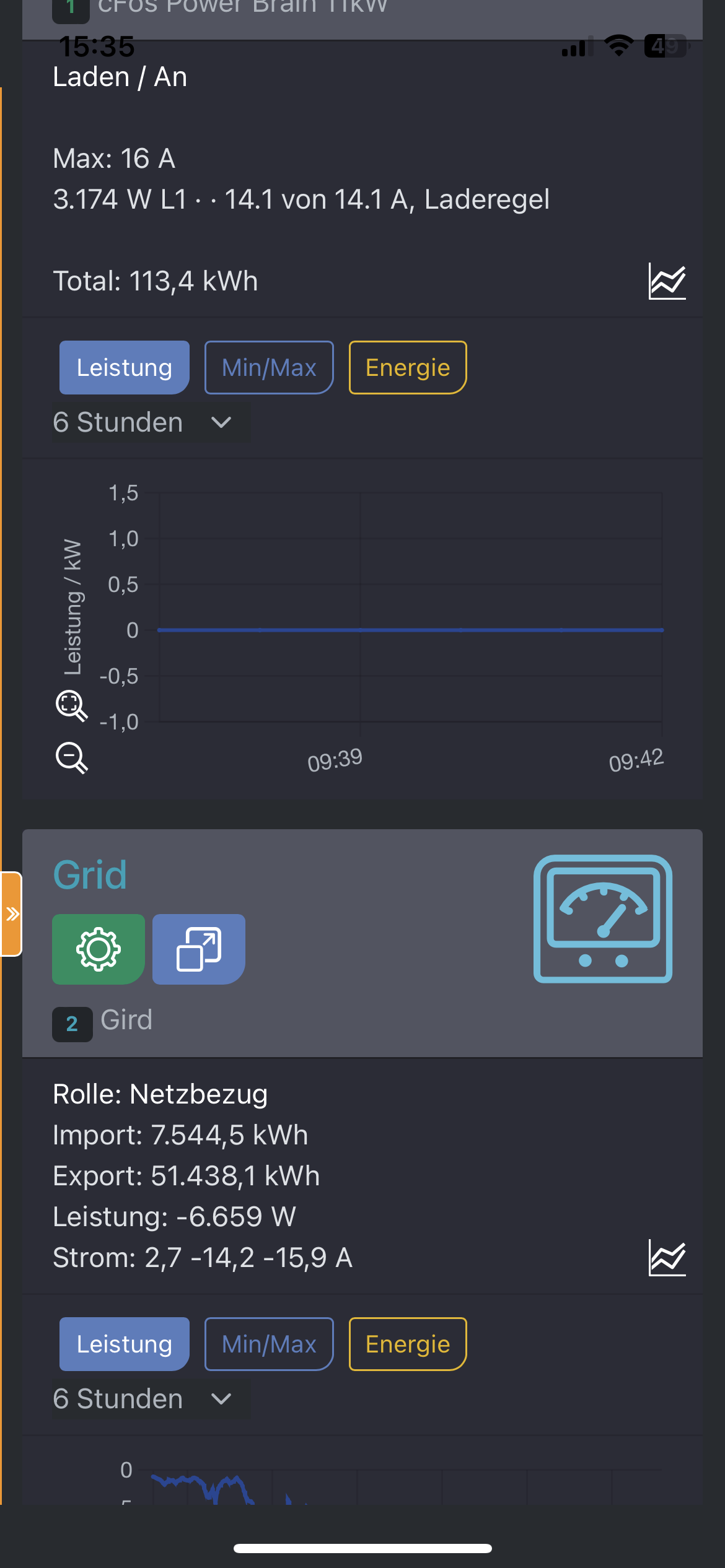This screenshot has height=1568, width=725.
Task: Show Energie view for the Grid chart
Action: click(408, 1344)
